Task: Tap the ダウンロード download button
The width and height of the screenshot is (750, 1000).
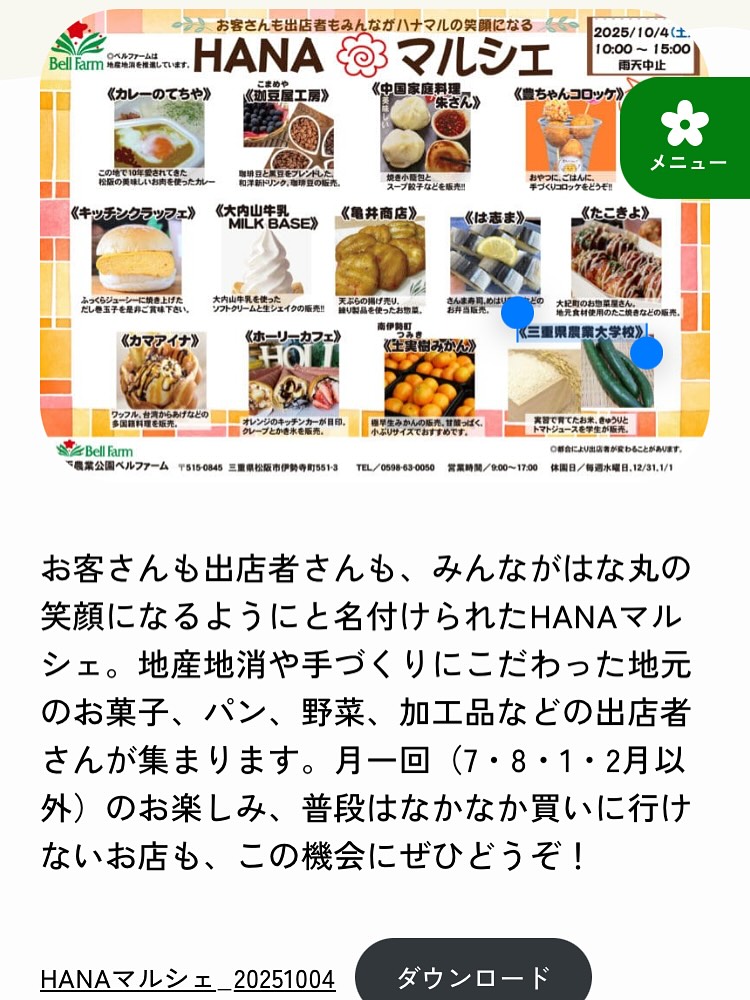Action: (x=474, y=975)
